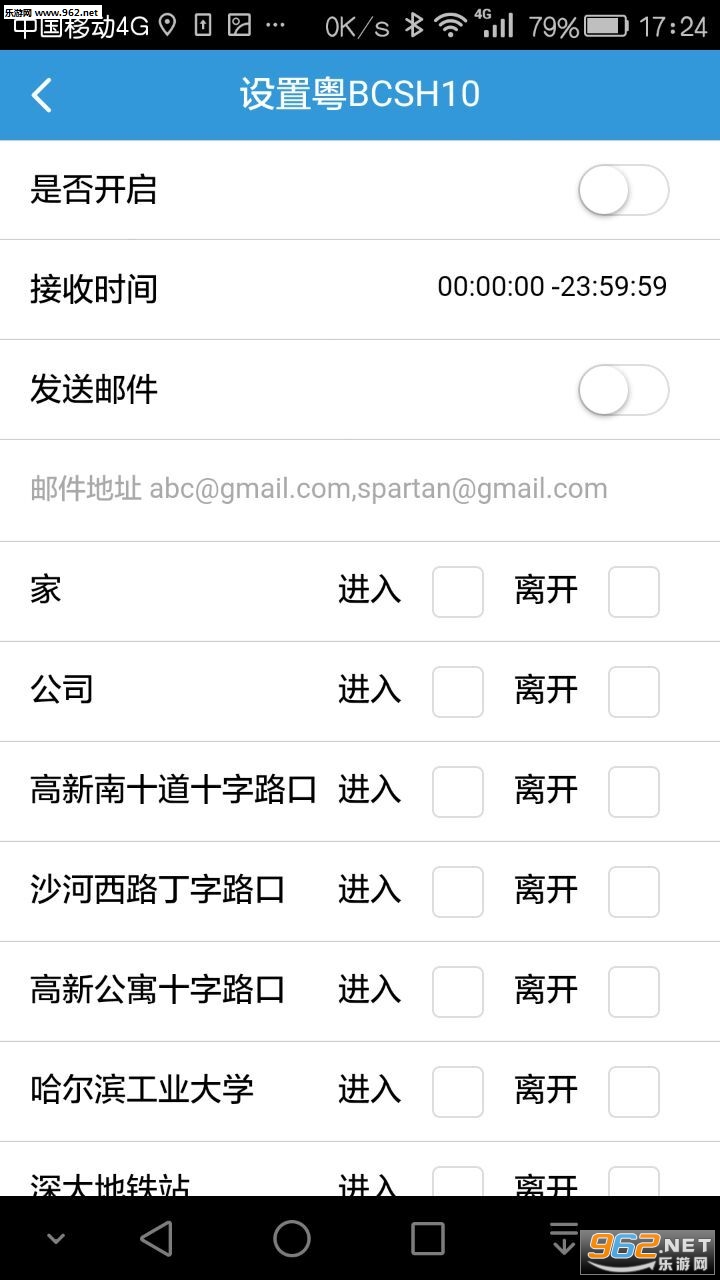Tick 离开 for 高新南十道十字路口
This screenshot has width=720, height=1280.
[634, 792]
